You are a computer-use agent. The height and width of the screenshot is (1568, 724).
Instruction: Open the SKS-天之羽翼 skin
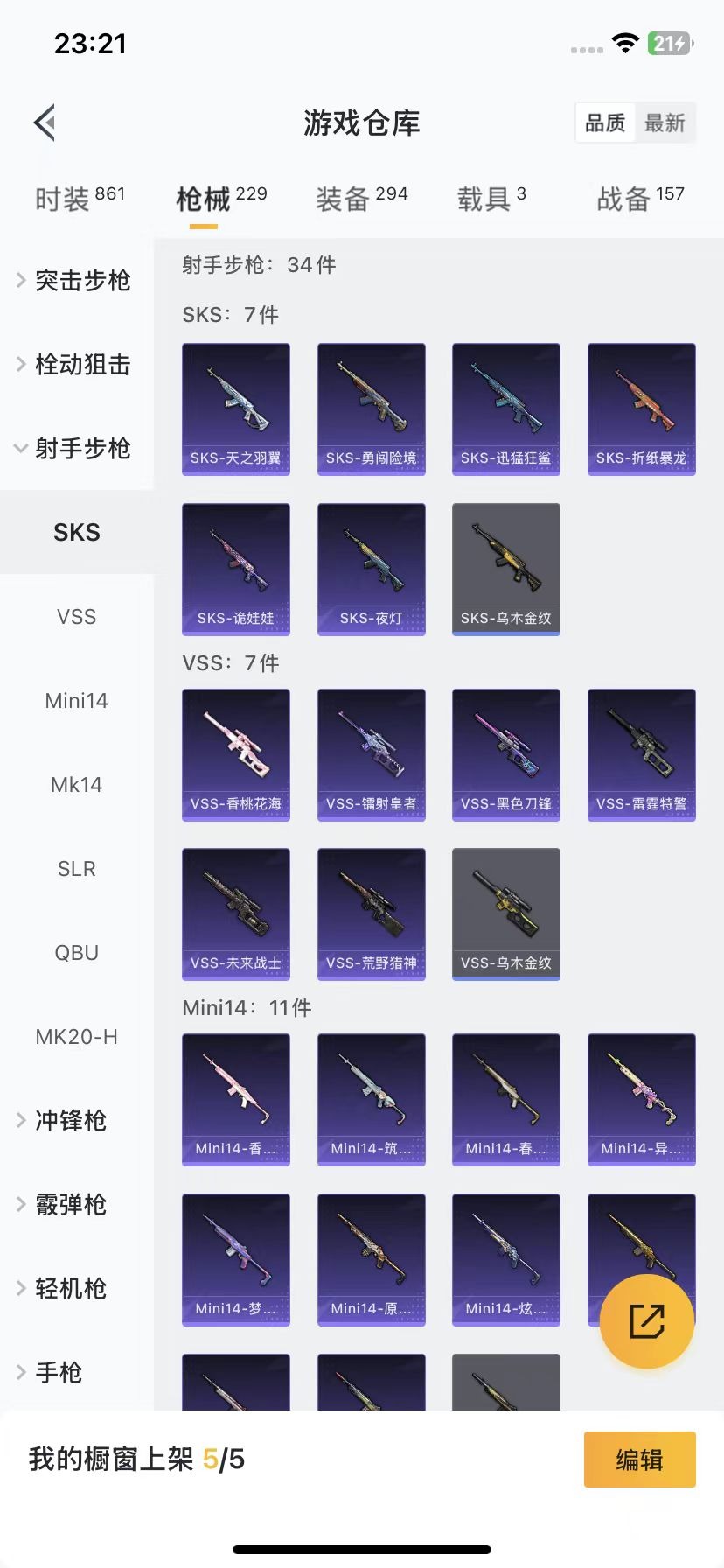(236, 409)
